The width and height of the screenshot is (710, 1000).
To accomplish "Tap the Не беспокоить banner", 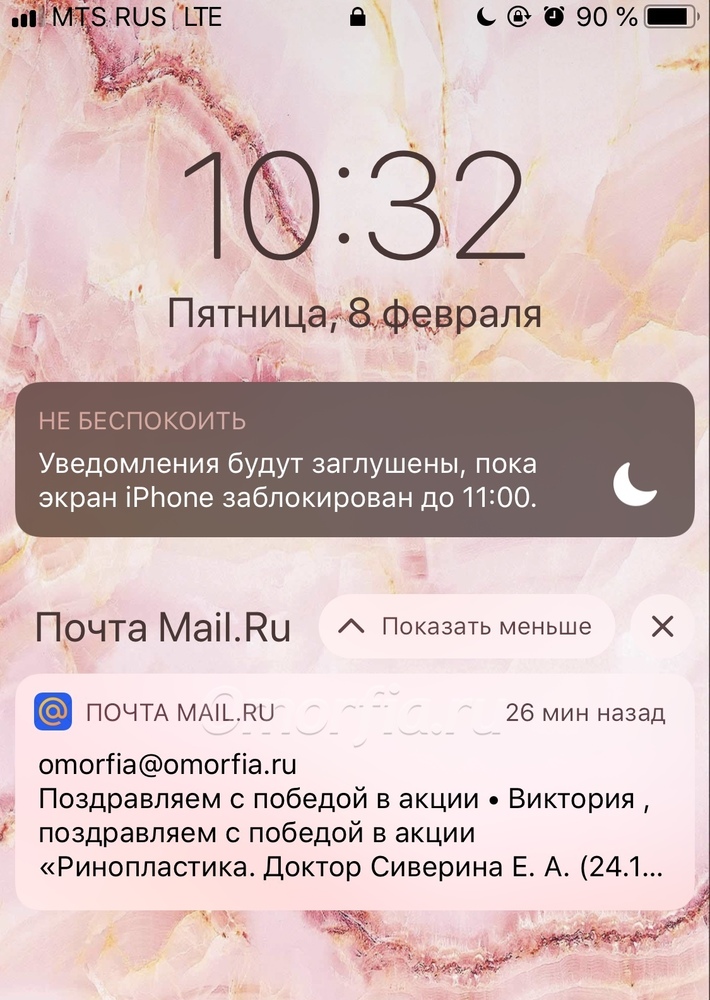I will [x=354, y=460].
